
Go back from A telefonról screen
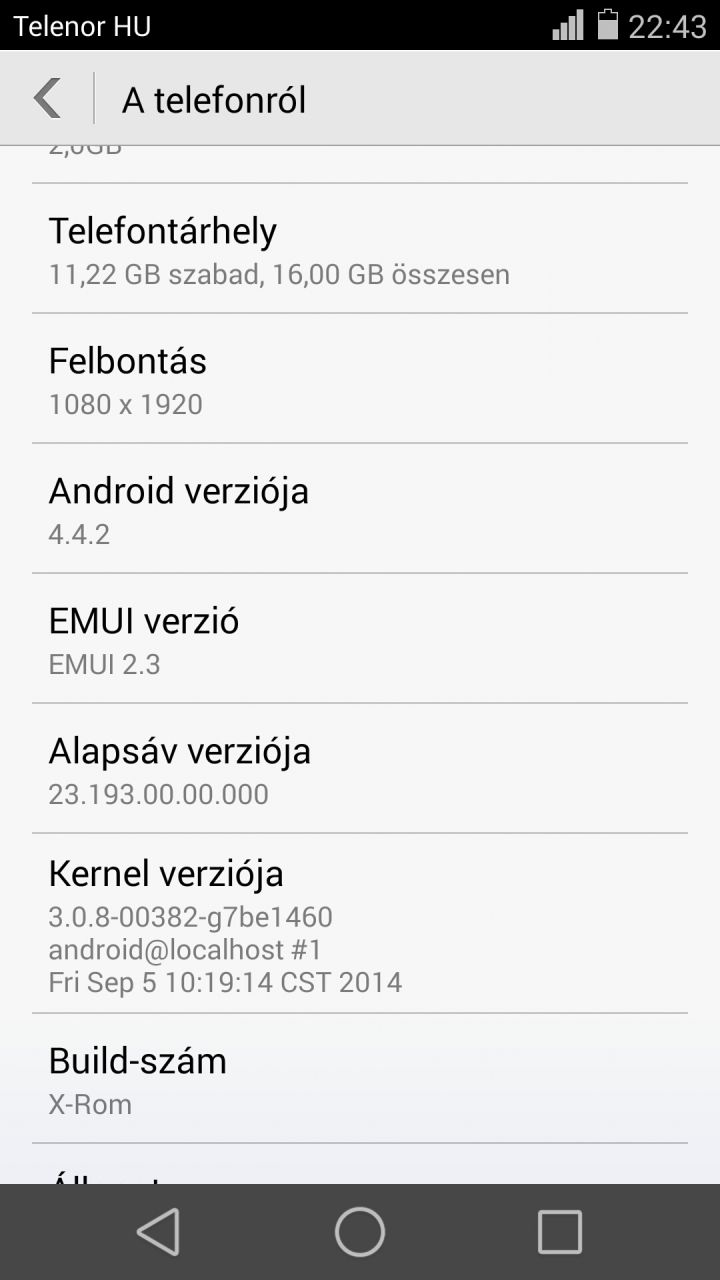click(x=47, y=99)
